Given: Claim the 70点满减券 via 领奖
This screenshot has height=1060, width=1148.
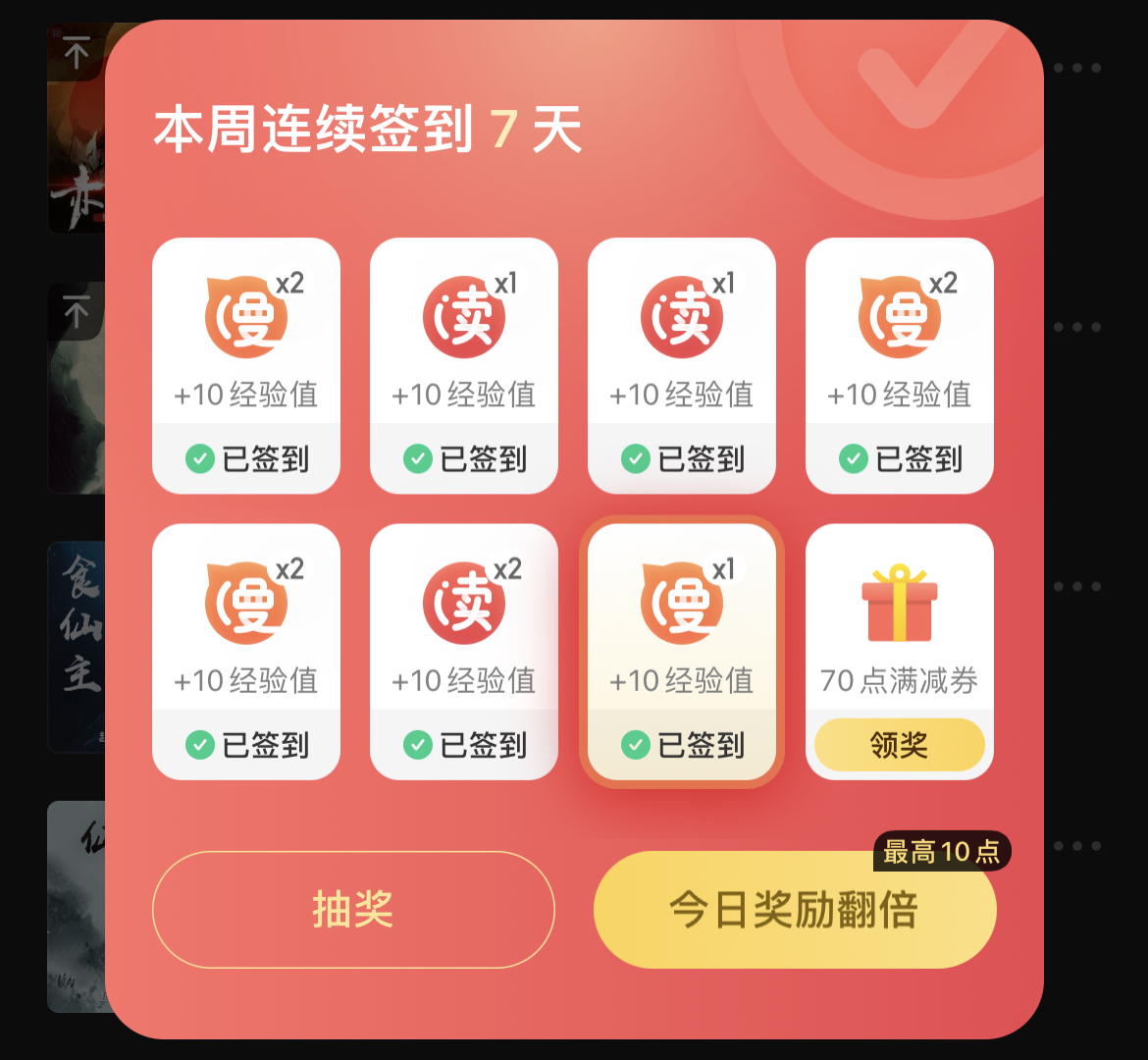Looking at the screenshot, I should (899, 745).
